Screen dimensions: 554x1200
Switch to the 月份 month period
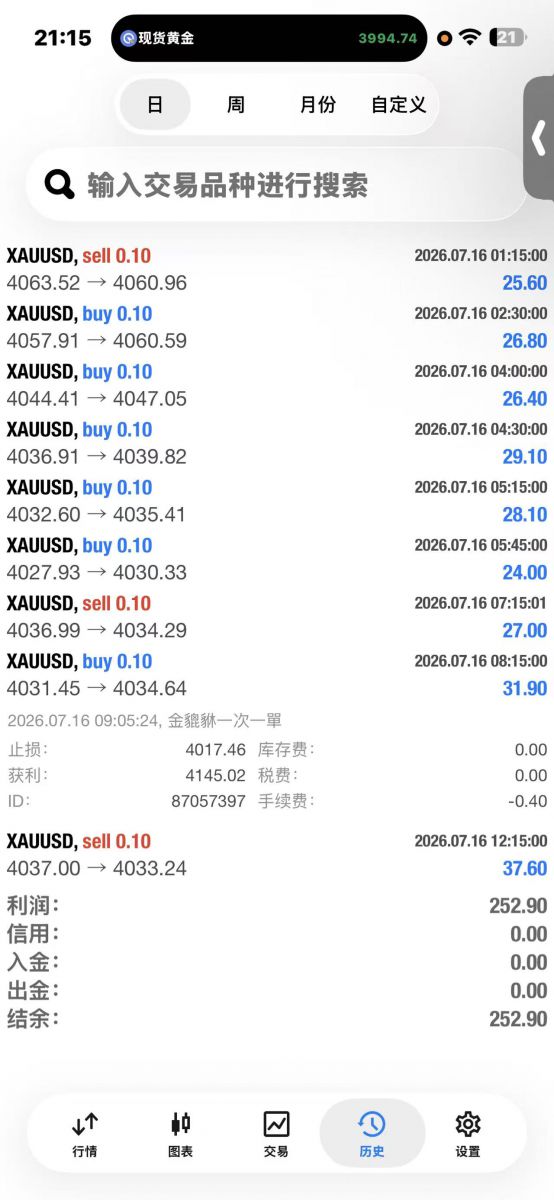(x=318, y=104)
